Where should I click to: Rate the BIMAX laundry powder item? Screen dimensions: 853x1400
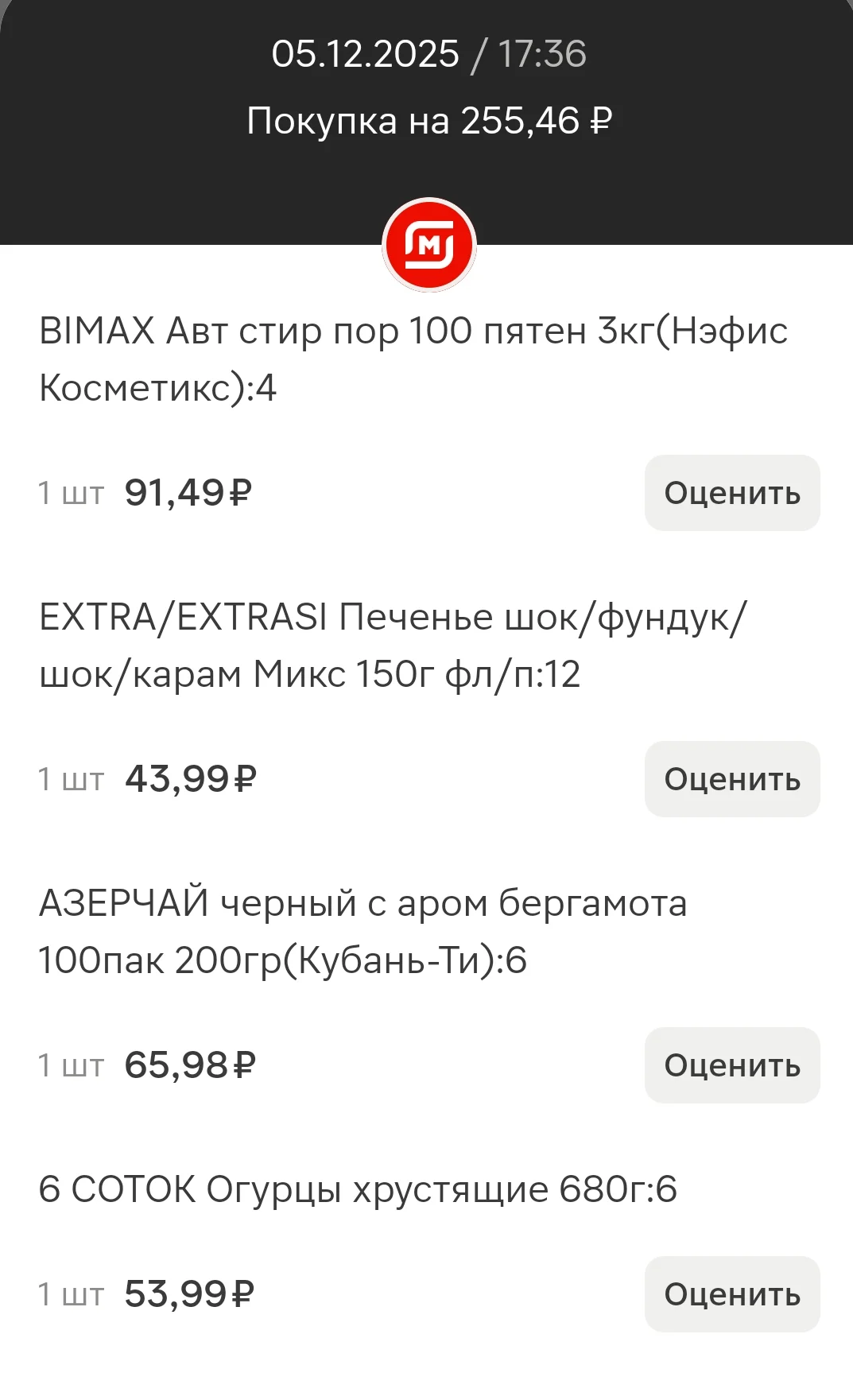[732, 493]
